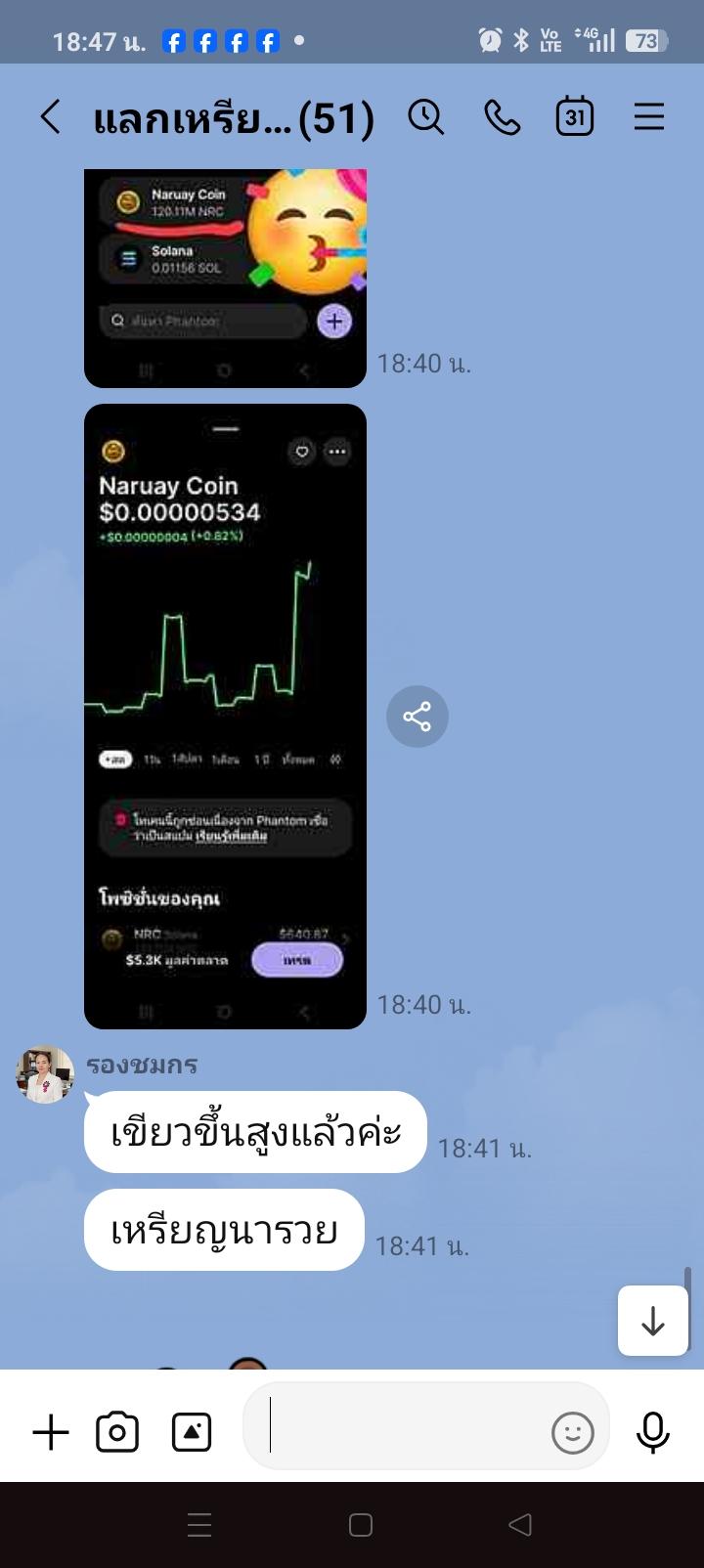
Task: Open the wallet screenshot with kissing emoji
Action: click(225, 278)
